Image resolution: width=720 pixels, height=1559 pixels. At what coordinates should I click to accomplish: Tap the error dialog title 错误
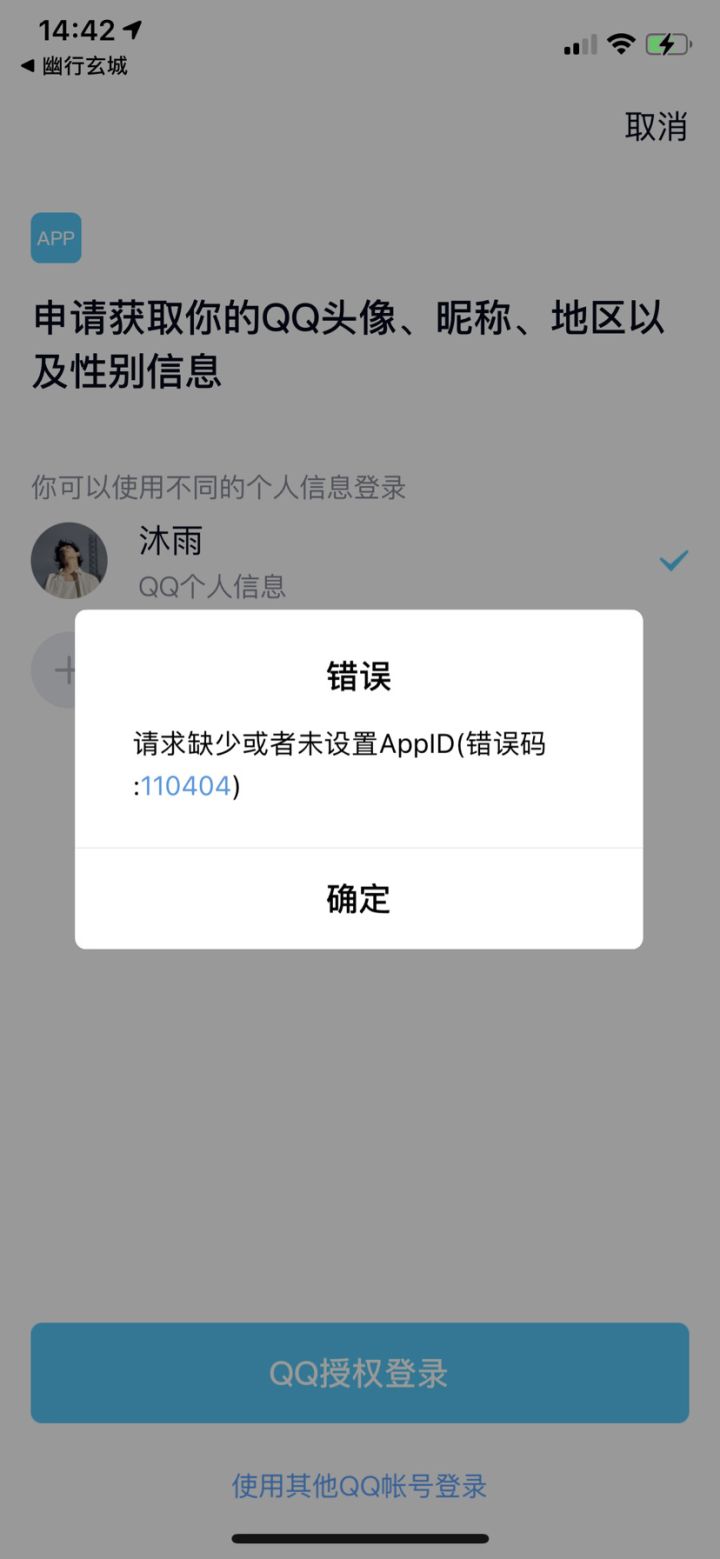(359, 676)
